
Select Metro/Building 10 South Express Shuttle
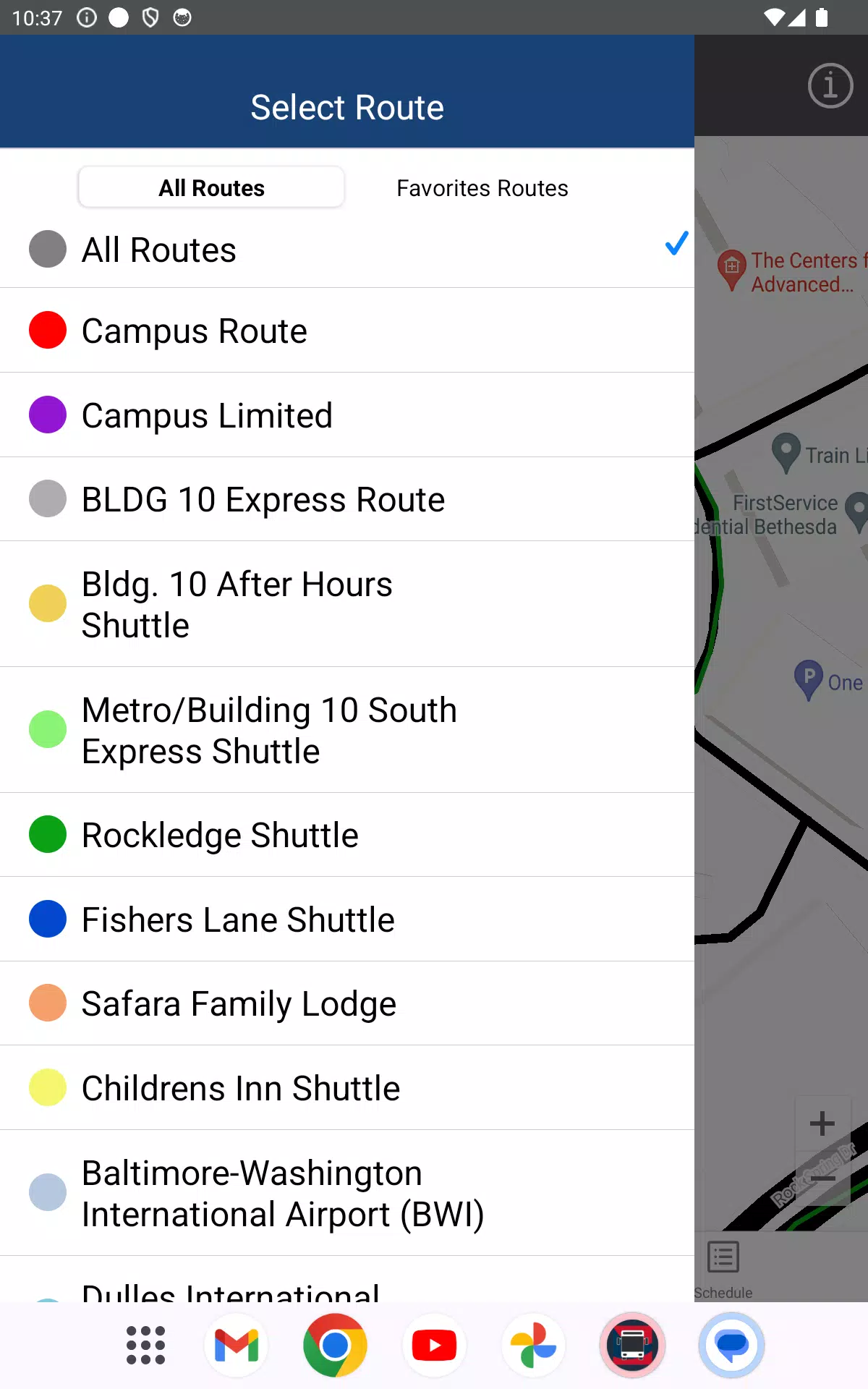pyautogui.click(x=347, y=730)
